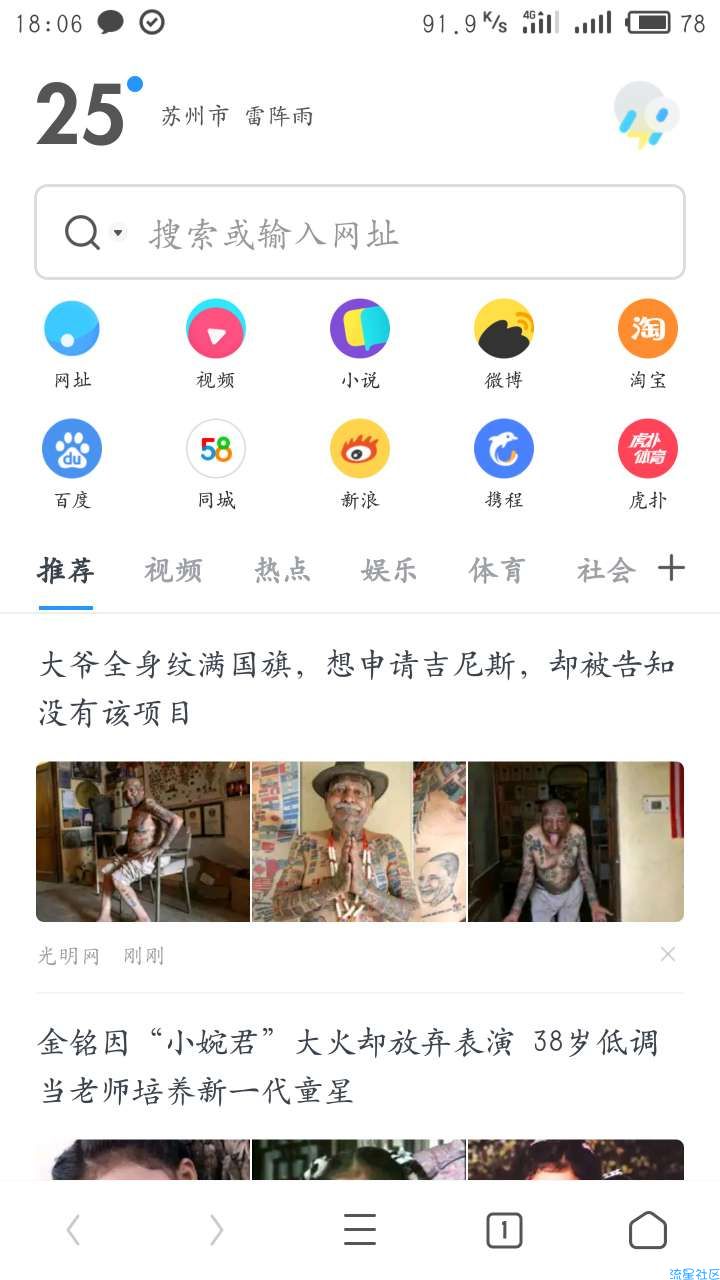
Task: Switch to the 娱乐 tab
Action: (389, 570)
